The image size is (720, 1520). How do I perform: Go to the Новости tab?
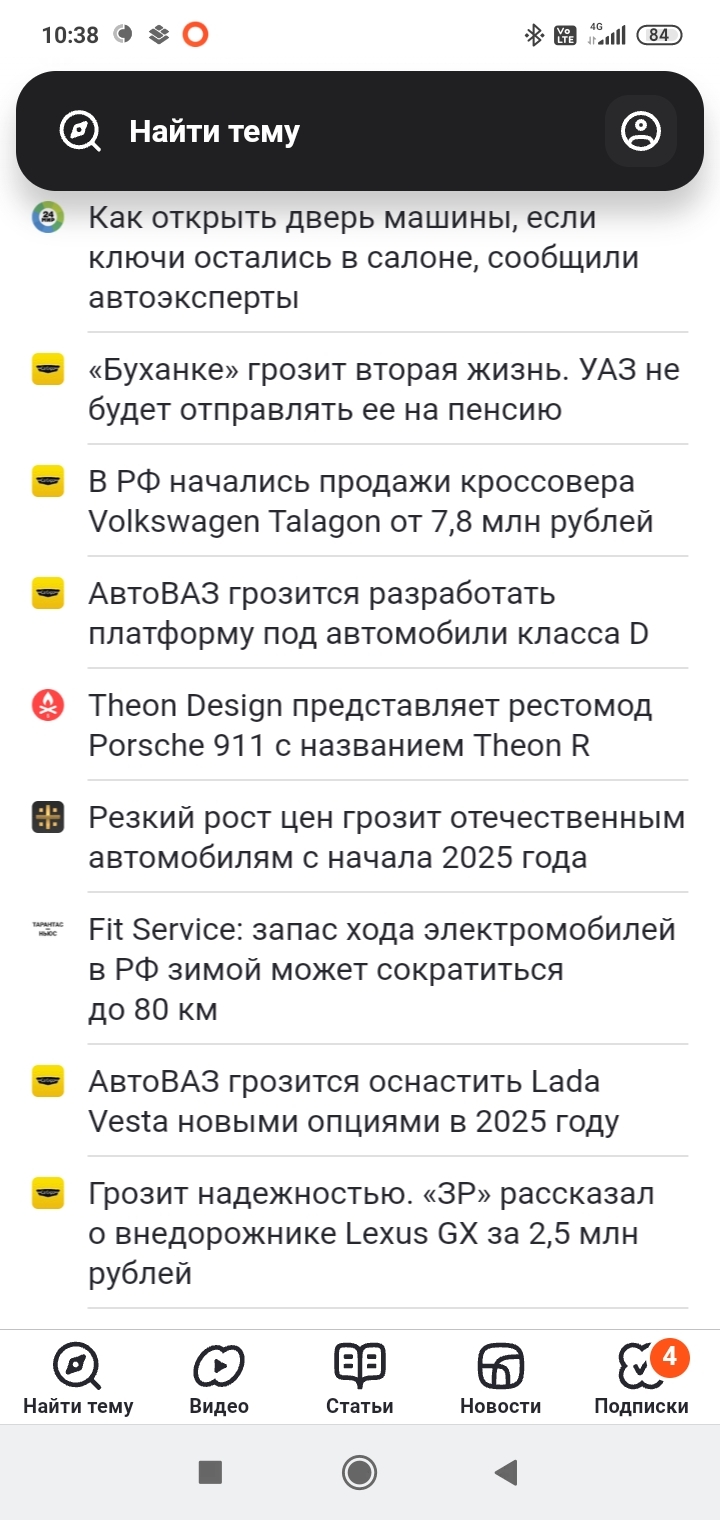500,1379
